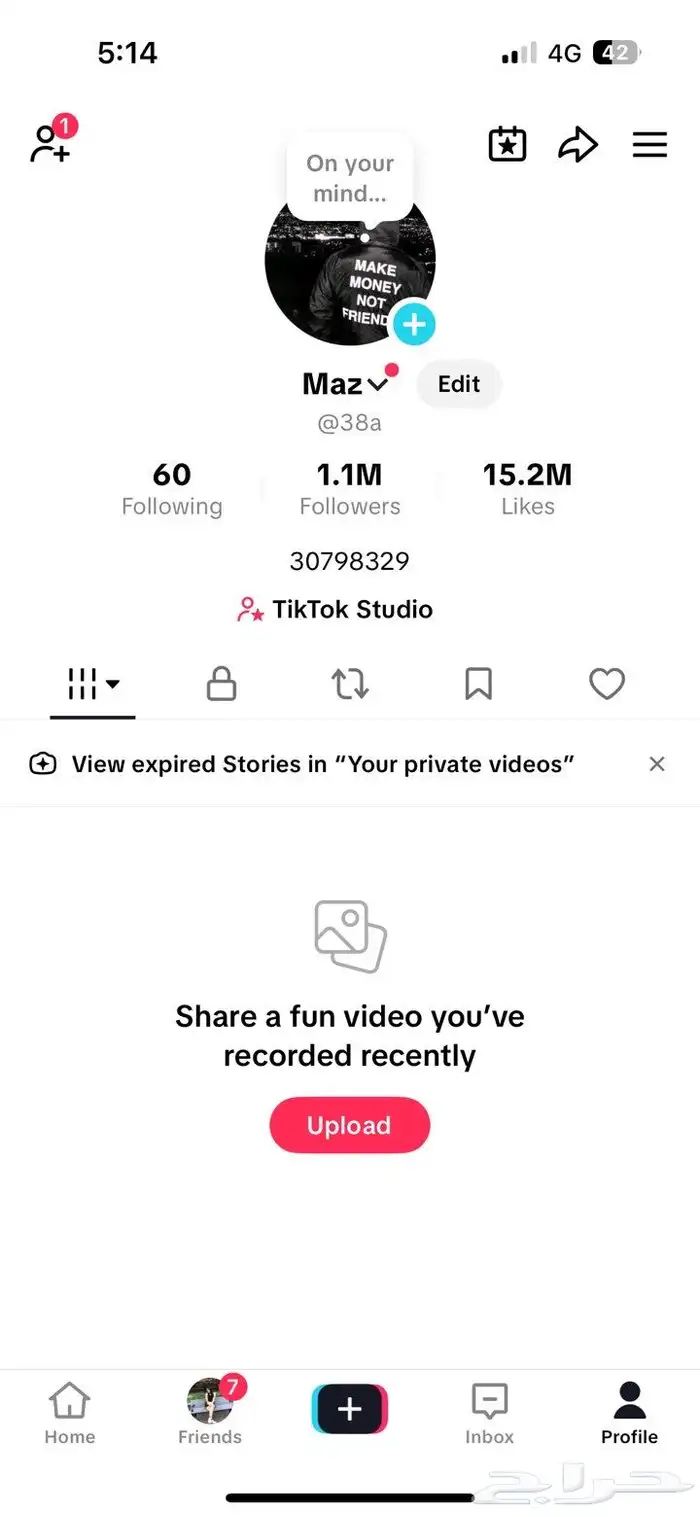View the 1.1M Followers list
The height and width of the screenshot is (1517, 700).
(x=350, y=489)
